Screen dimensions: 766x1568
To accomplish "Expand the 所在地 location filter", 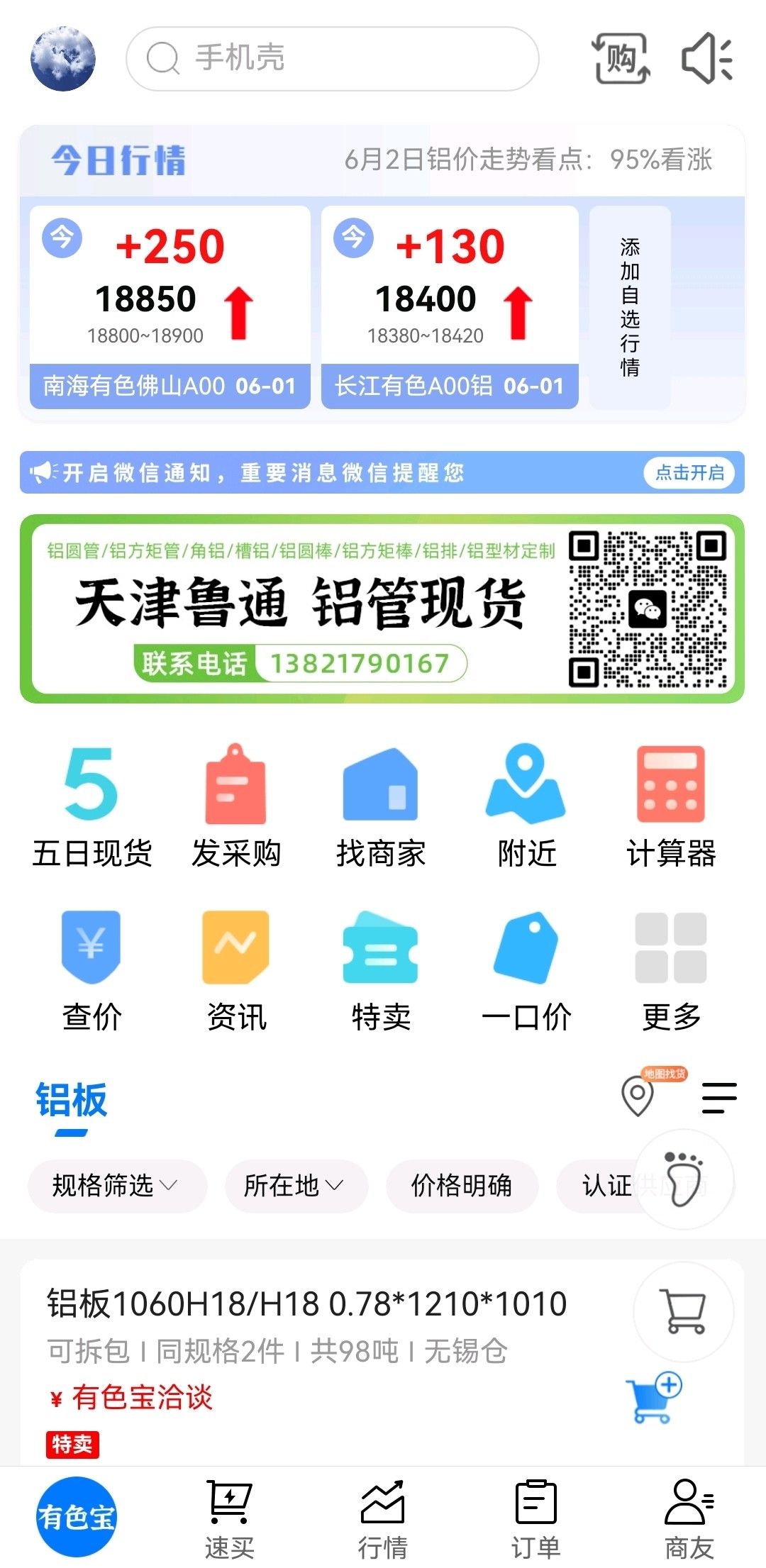I will [x=296, y=1186].
